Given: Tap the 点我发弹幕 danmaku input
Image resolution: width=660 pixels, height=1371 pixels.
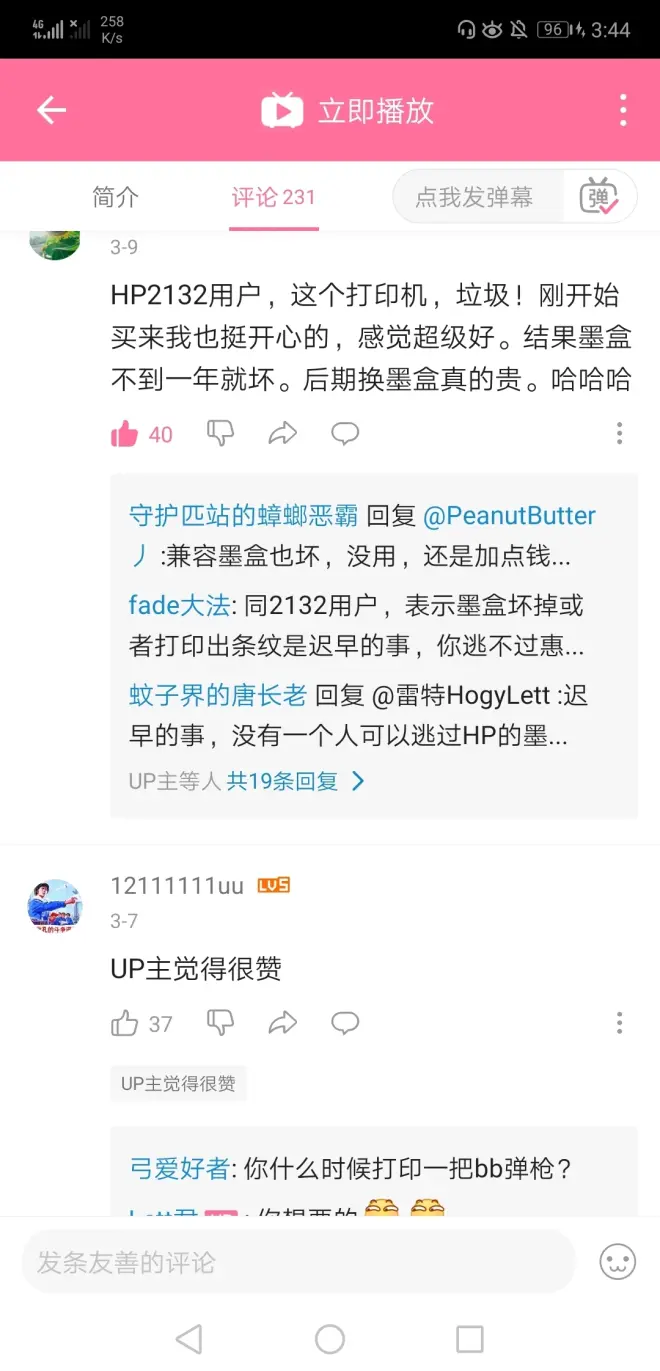Looking at the screenshot, I should coord(474,197).
